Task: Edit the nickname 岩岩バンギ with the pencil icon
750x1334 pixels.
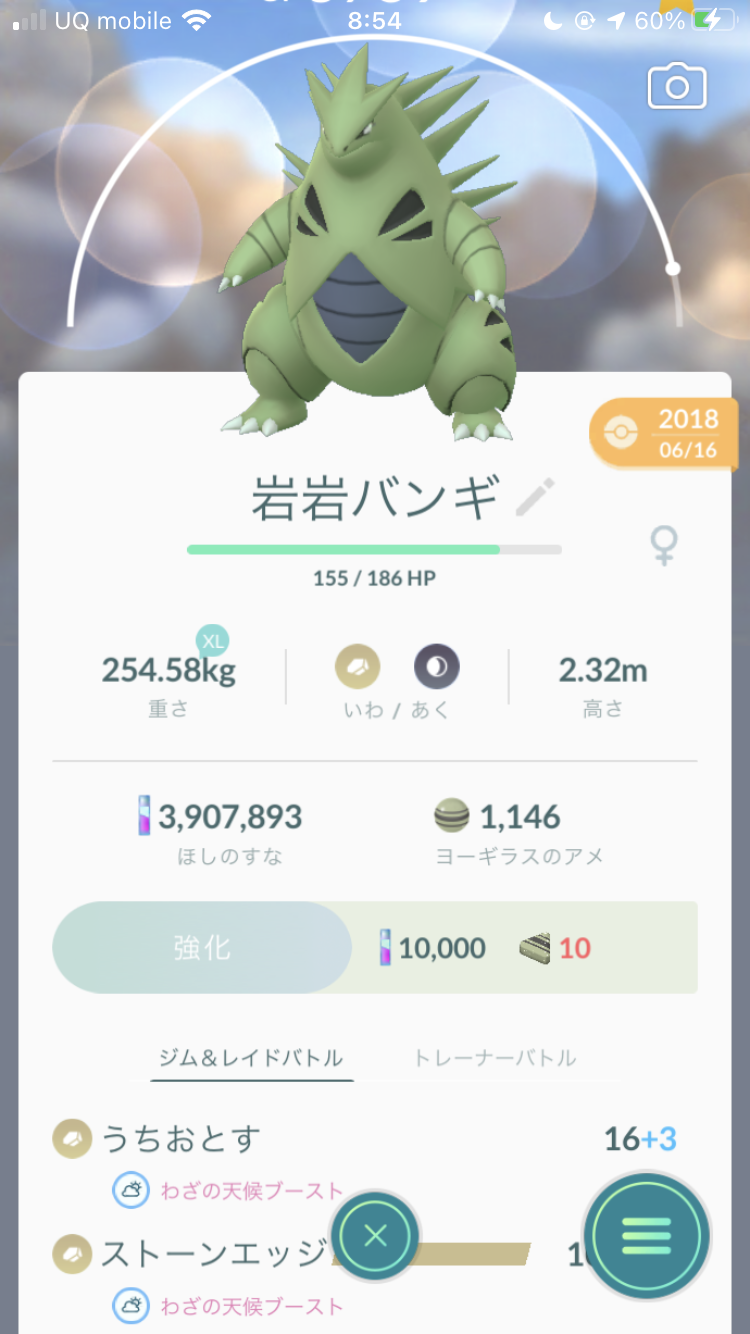Action: click(x=534, y=498)
